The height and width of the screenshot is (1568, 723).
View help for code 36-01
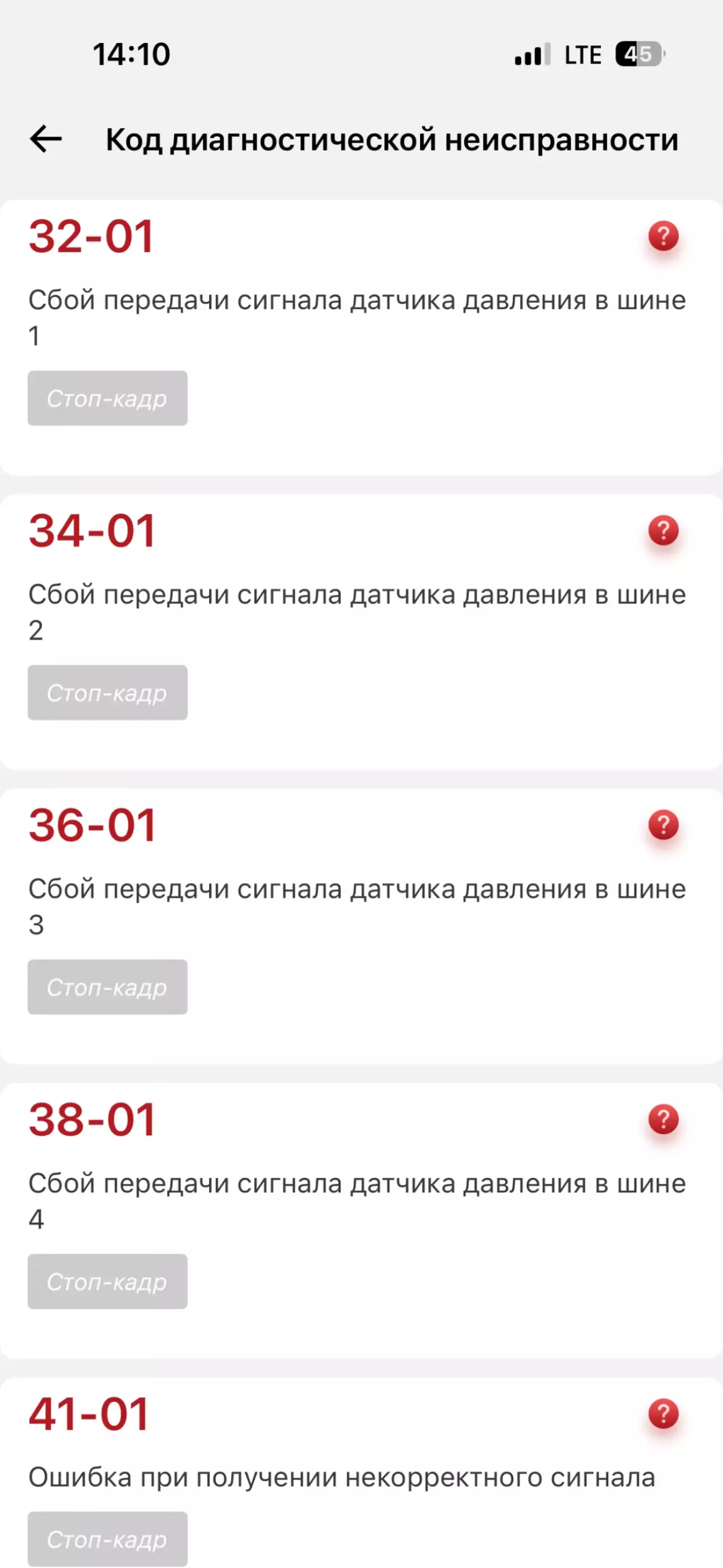663,826
